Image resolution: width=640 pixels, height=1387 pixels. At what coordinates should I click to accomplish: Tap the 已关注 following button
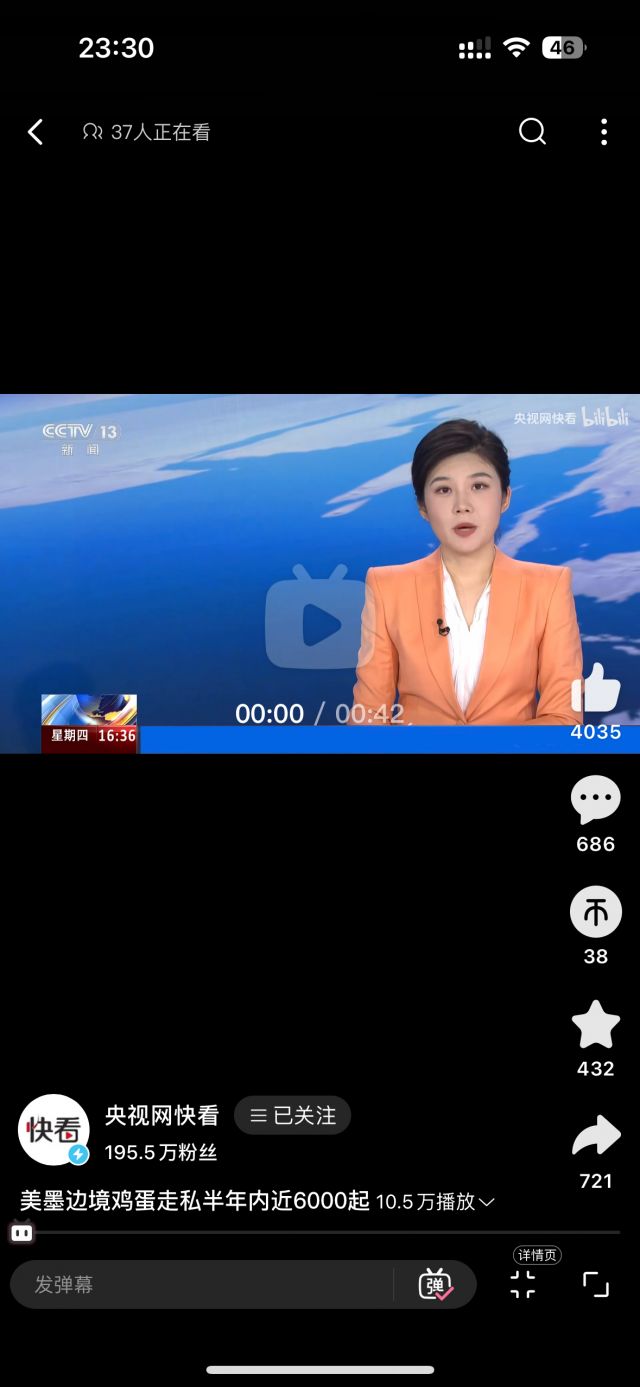[x=293, y=1115]
